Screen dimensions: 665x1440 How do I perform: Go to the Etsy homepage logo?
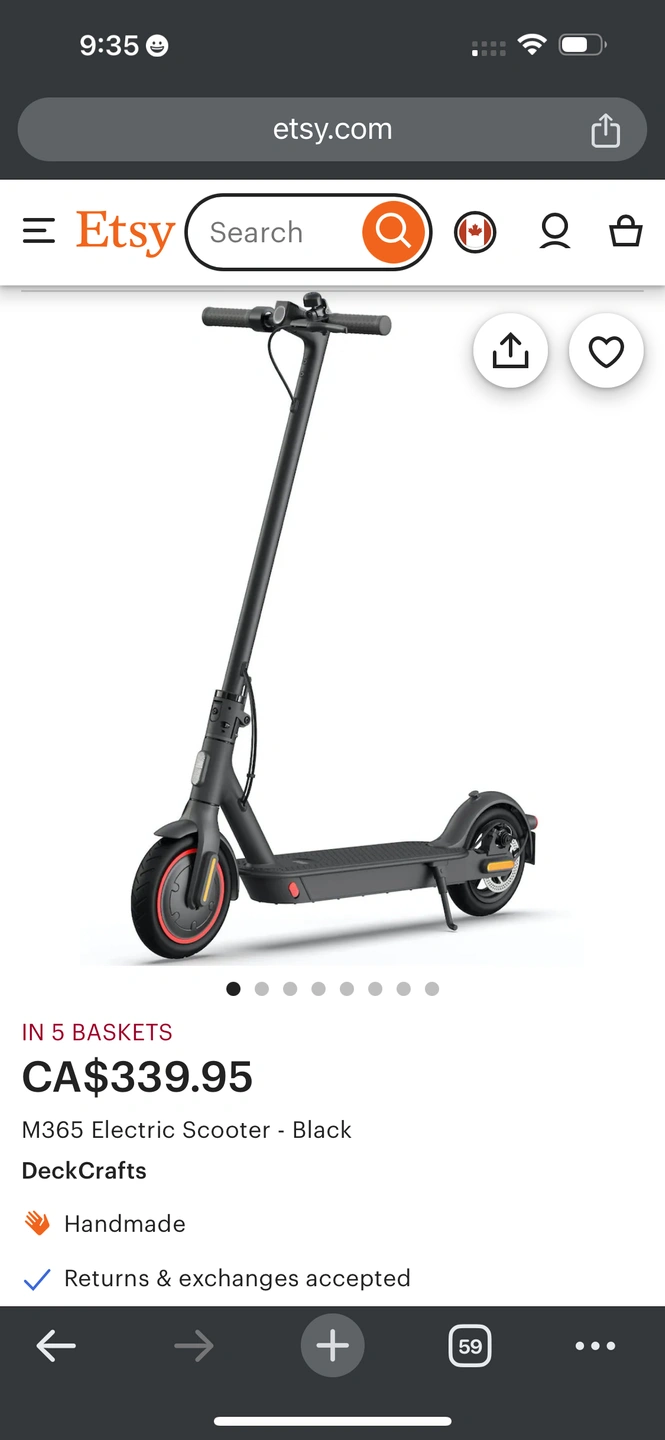(x=125, y=232)
